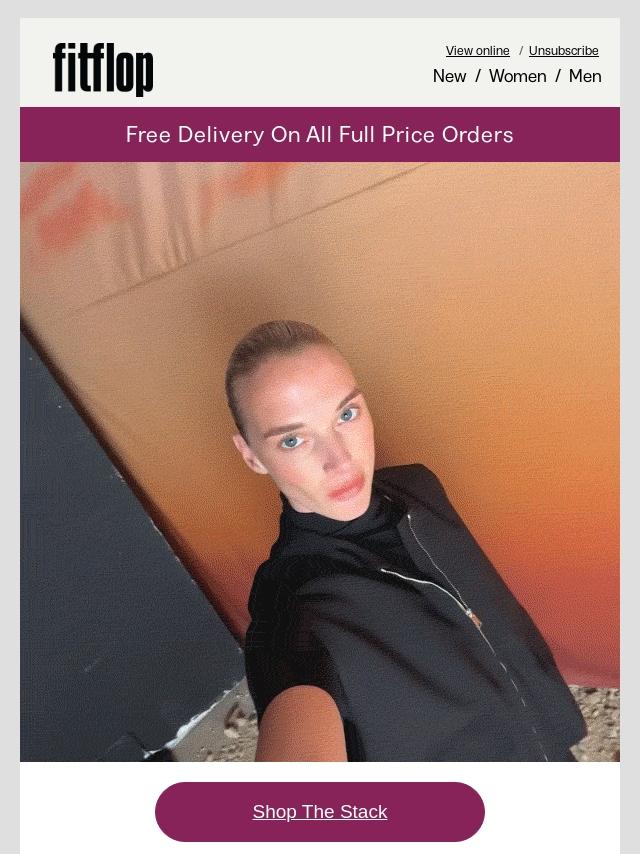Image resolution: width=640 pixels, height=854 pixels.
Task: Open the View online link
Action: (477, 51)
